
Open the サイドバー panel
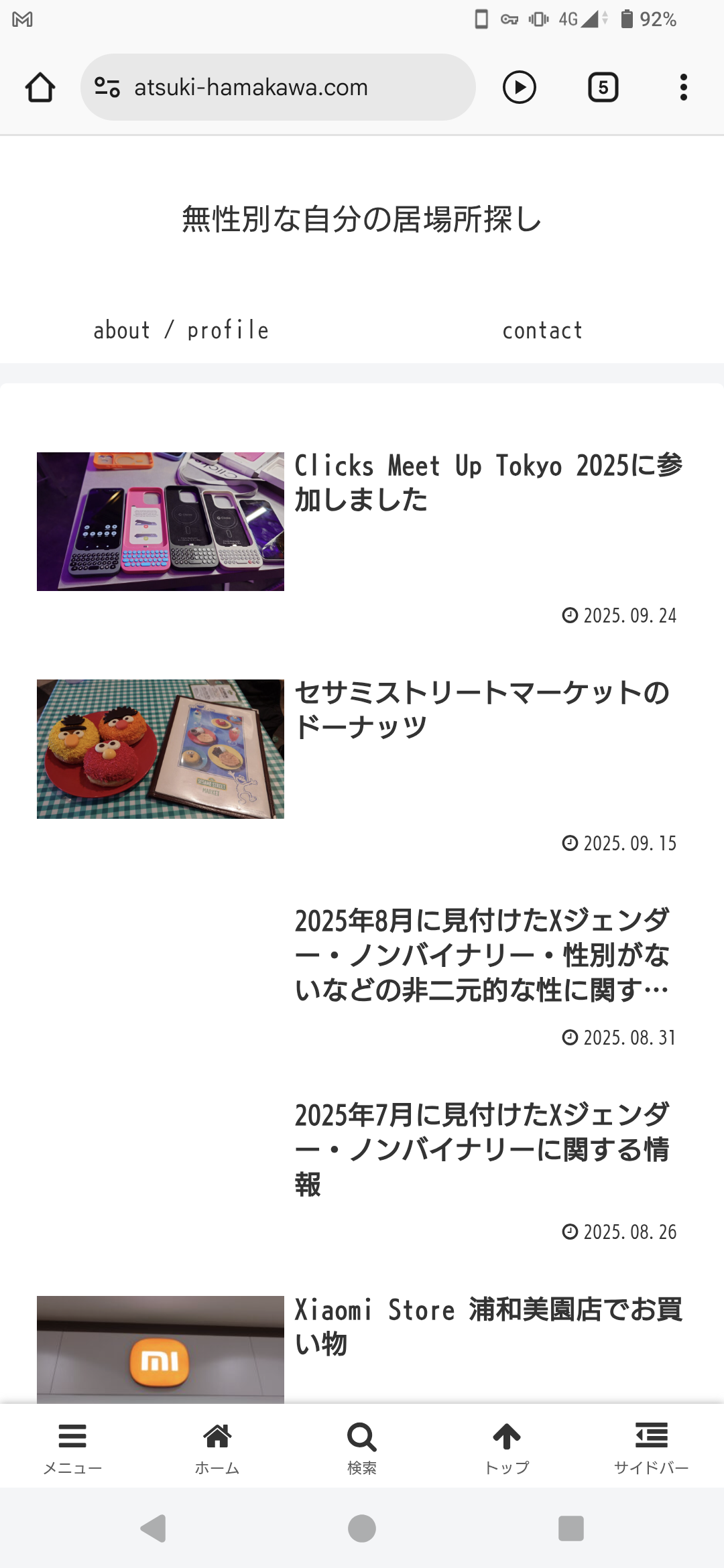click(652, 1447)
